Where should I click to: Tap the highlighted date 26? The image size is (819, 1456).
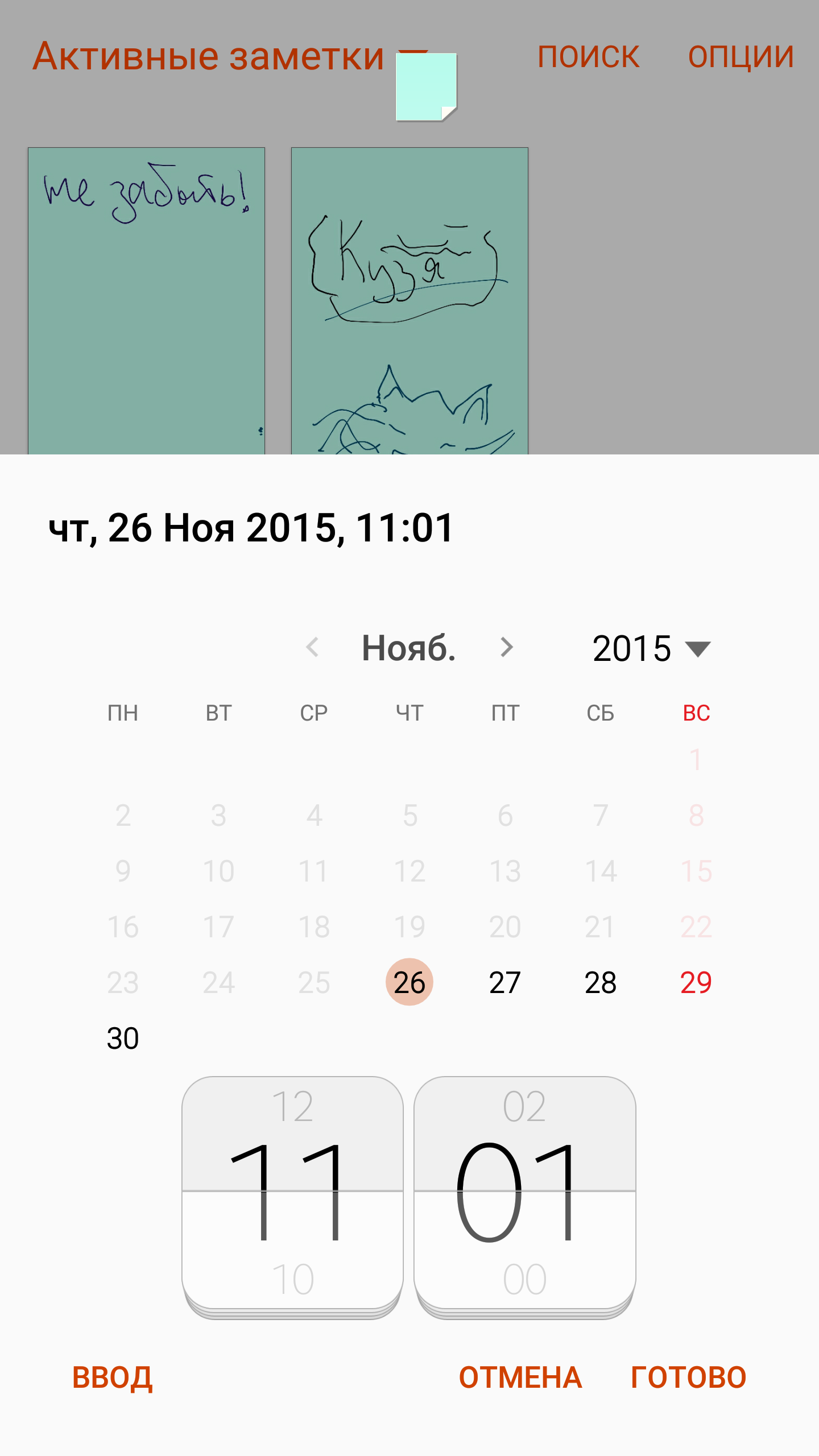tap(409, 982)
